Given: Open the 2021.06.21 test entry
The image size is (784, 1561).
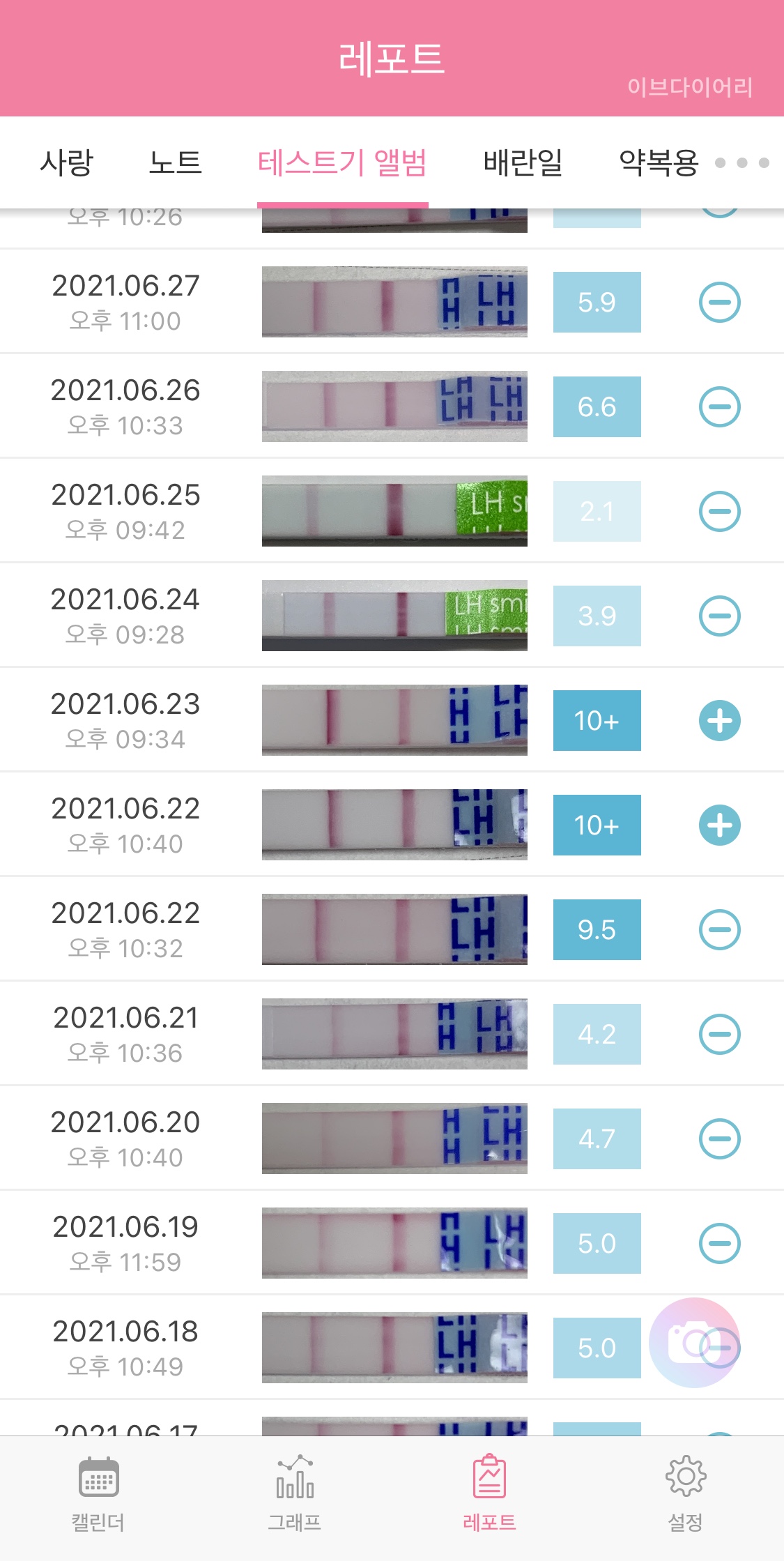Looking at the screenshot, I should (x=392, y=1034).
